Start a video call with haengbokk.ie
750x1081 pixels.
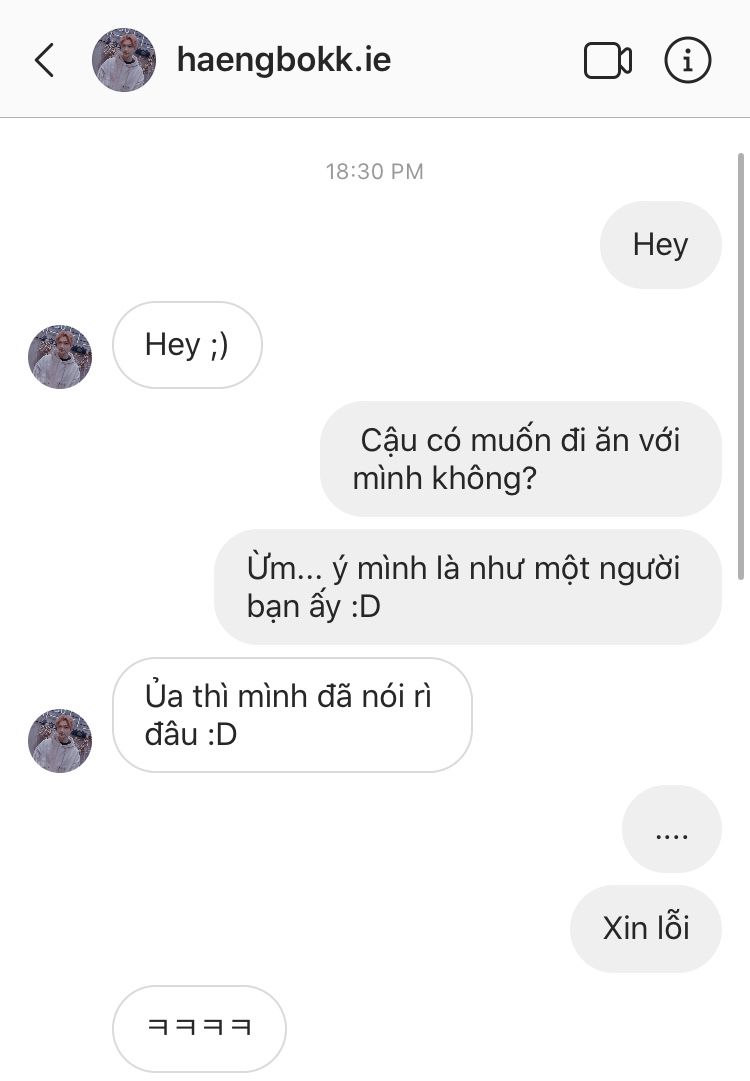607,61
